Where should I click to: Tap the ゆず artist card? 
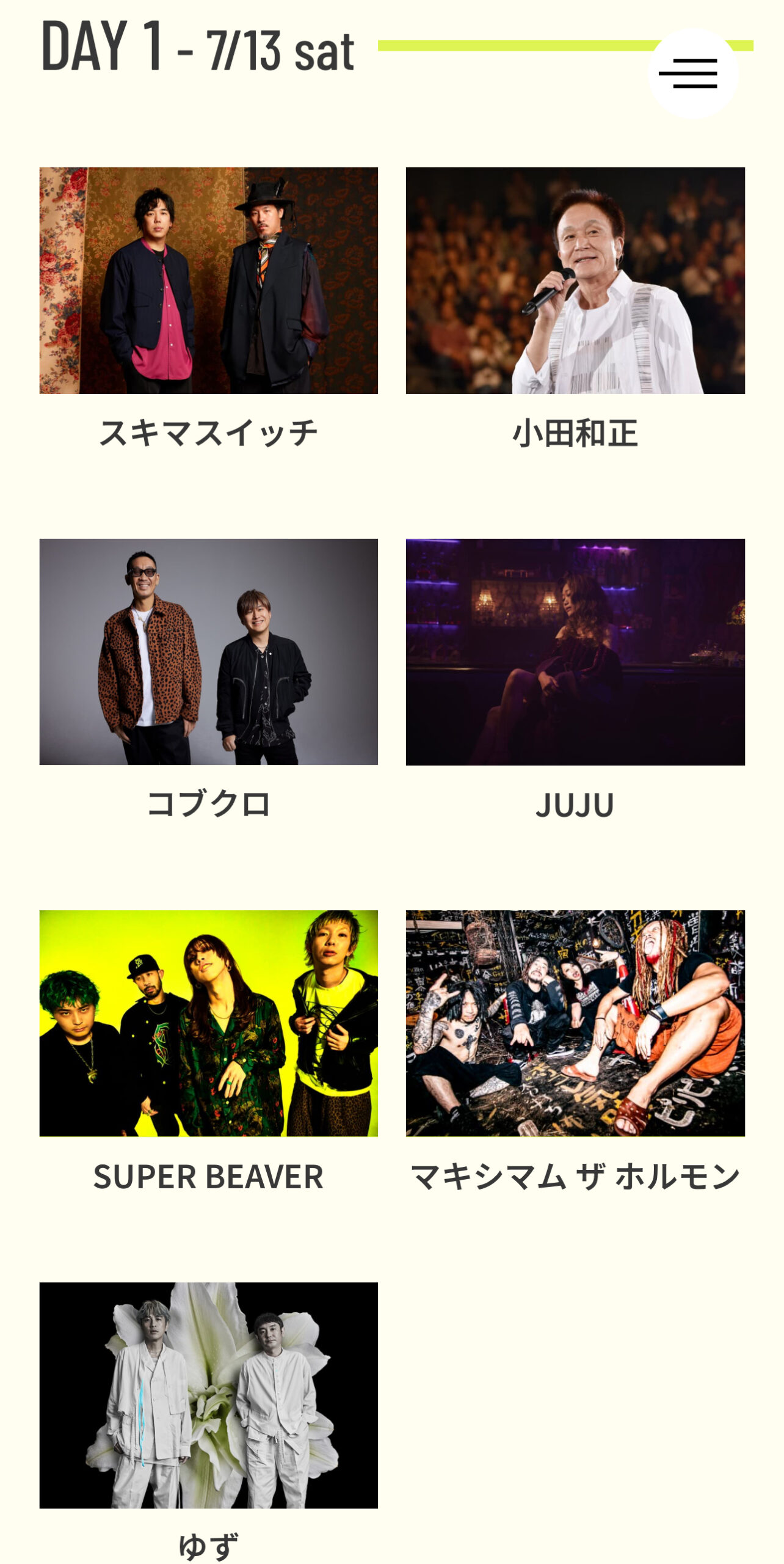point(208,1423)
